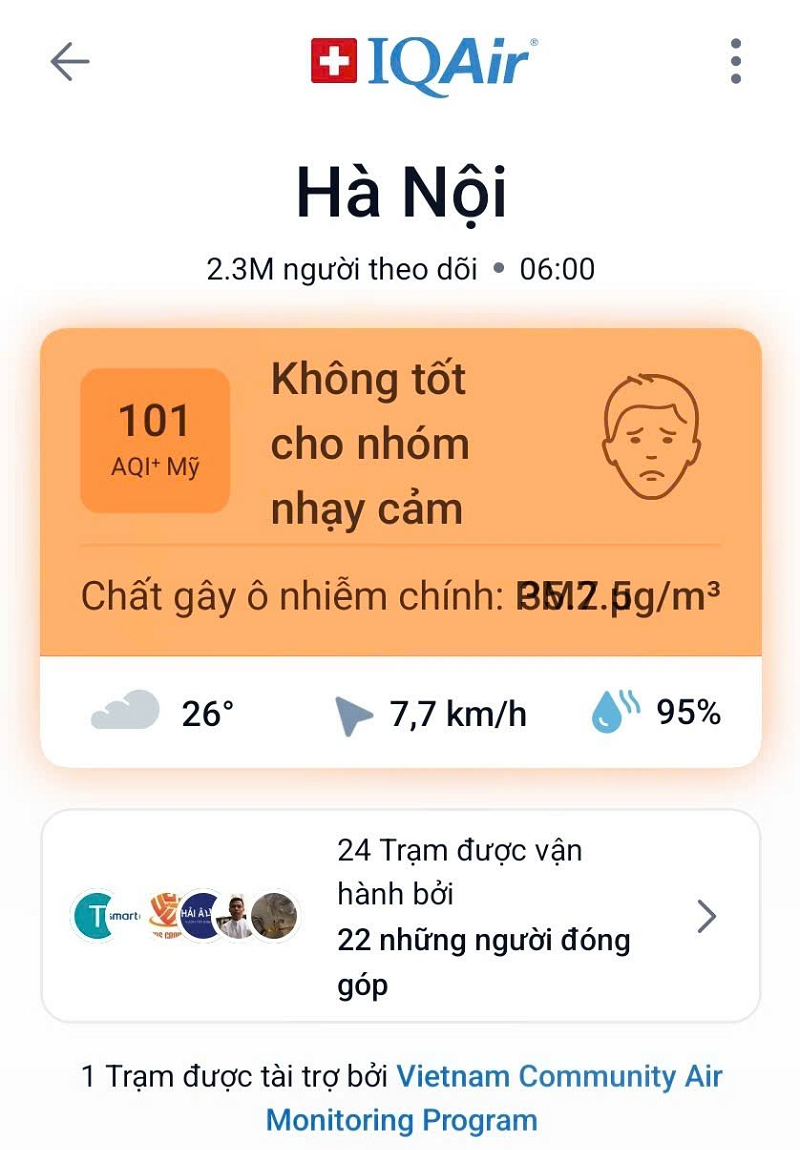
Task: Go back using the arrow icon
Action: pyautogui.click(x=70, y=62)
